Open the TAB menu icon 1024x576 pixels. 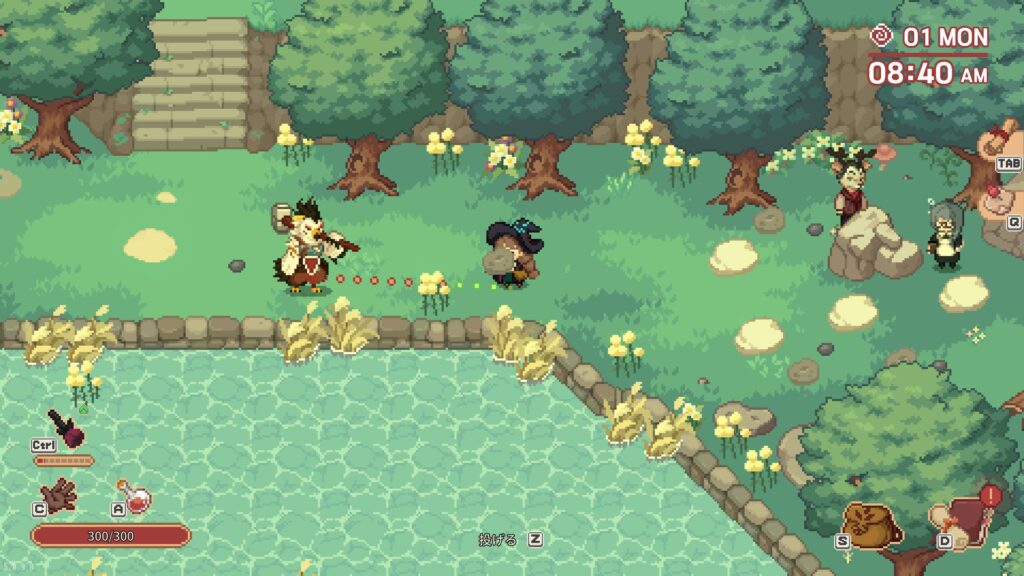pyautogui.click(x=1005, y=139)
